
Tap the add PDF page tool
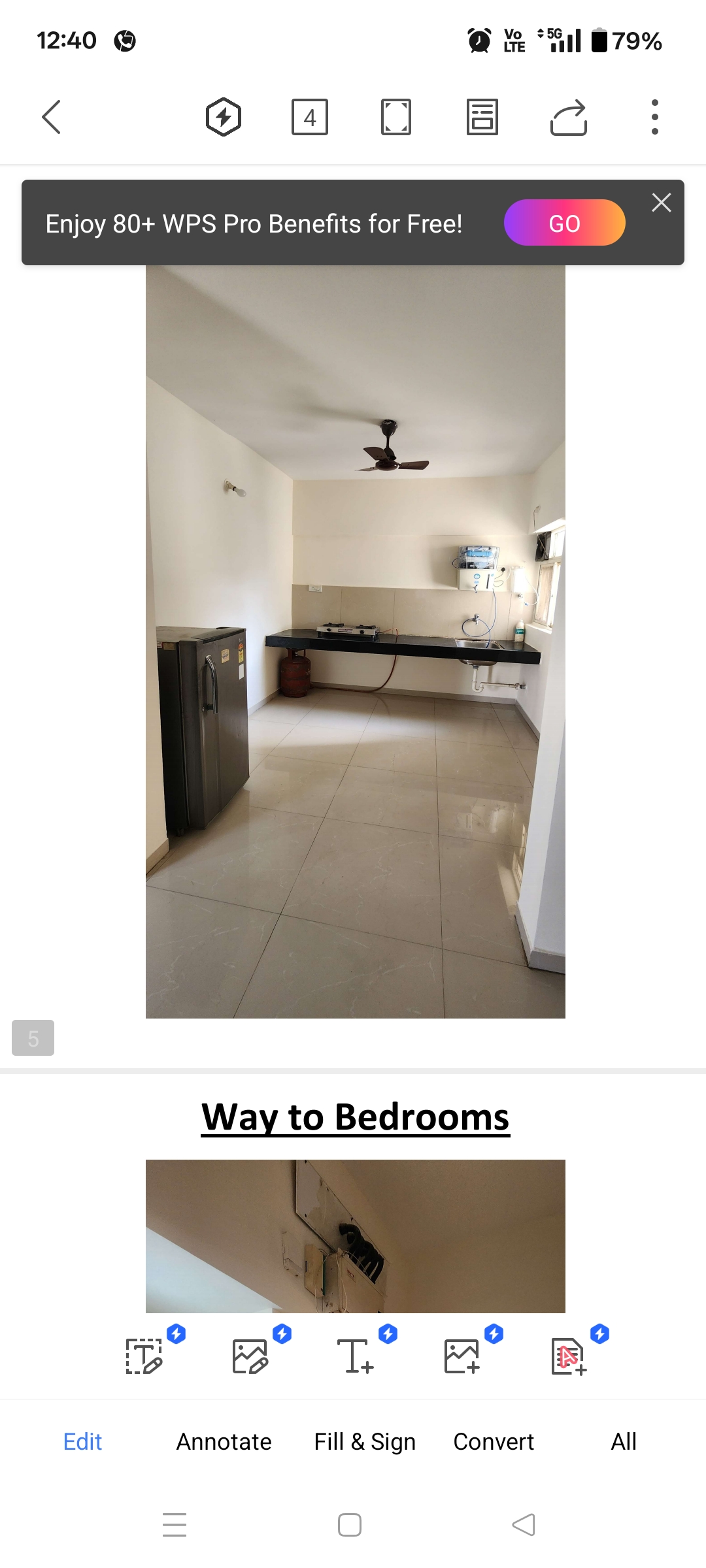point(569,1356)
